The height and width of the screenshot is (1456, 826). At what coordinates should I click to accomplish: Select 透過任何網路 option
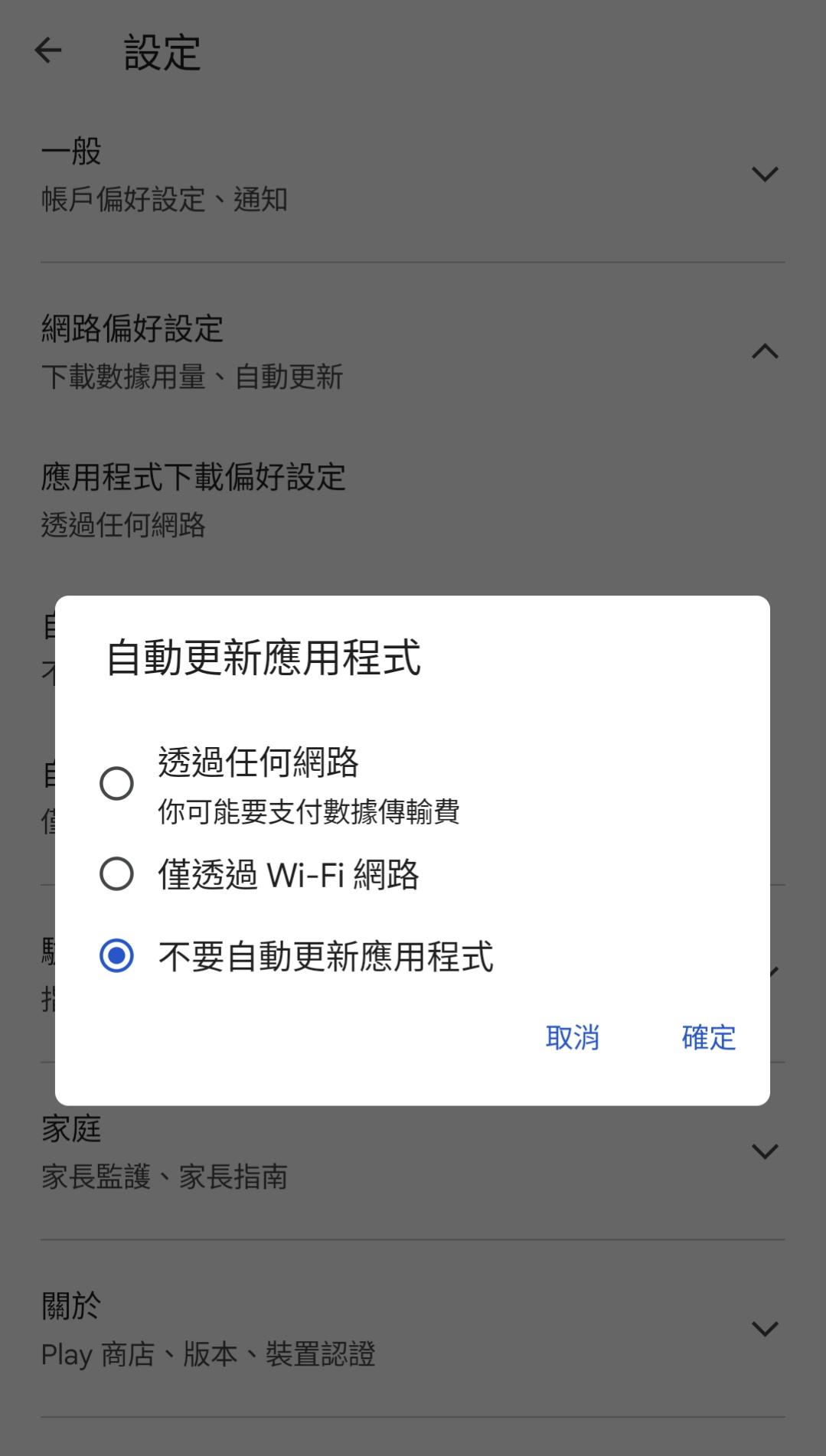[x=117, y=783]
